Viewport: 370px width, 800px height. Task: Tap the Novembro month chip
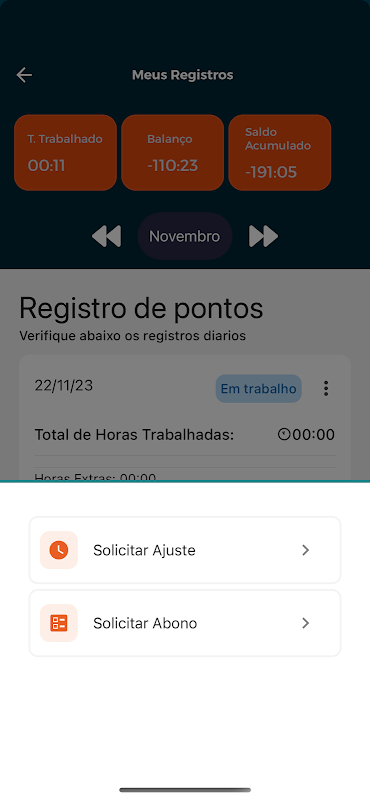pos(185,236)
